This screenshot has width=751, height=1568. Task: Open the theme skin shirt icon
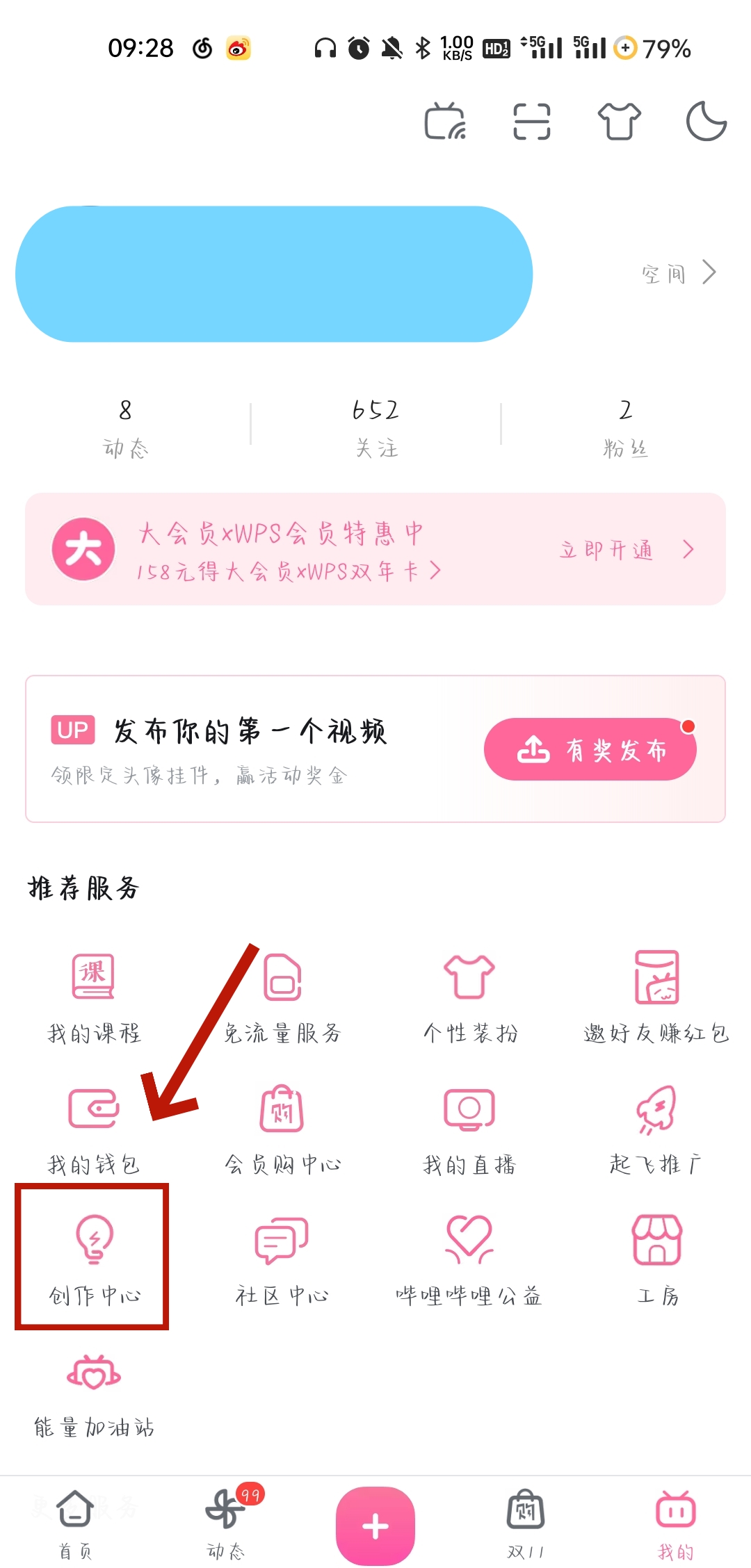[x=619, y=122]
